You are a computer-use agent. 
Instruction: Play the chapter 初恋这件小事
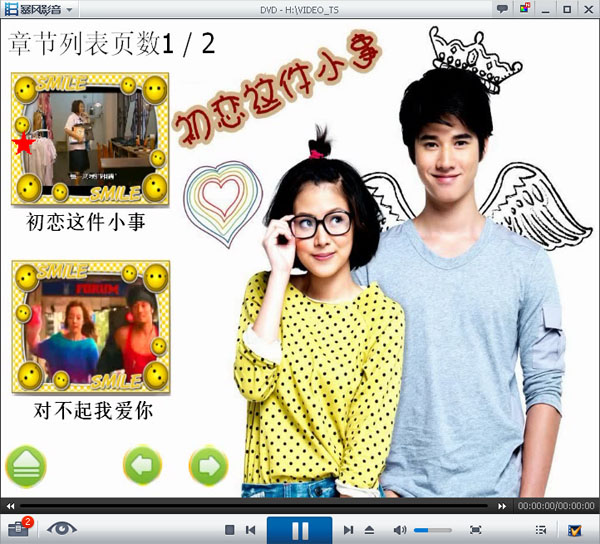coord(90,138)
